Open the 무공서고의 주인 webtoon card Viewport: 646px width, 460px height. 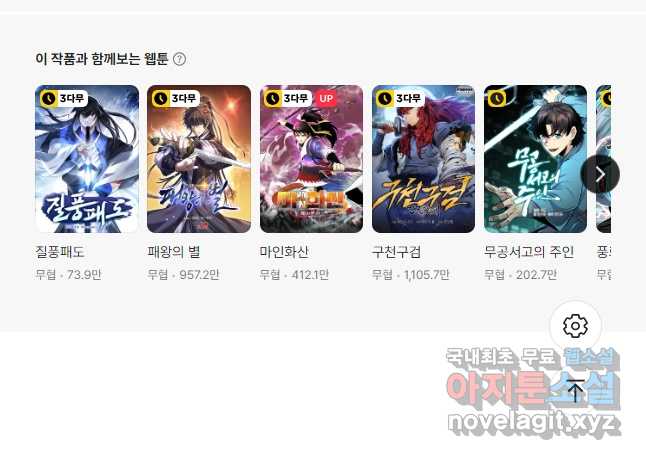(x=535, y=159)
